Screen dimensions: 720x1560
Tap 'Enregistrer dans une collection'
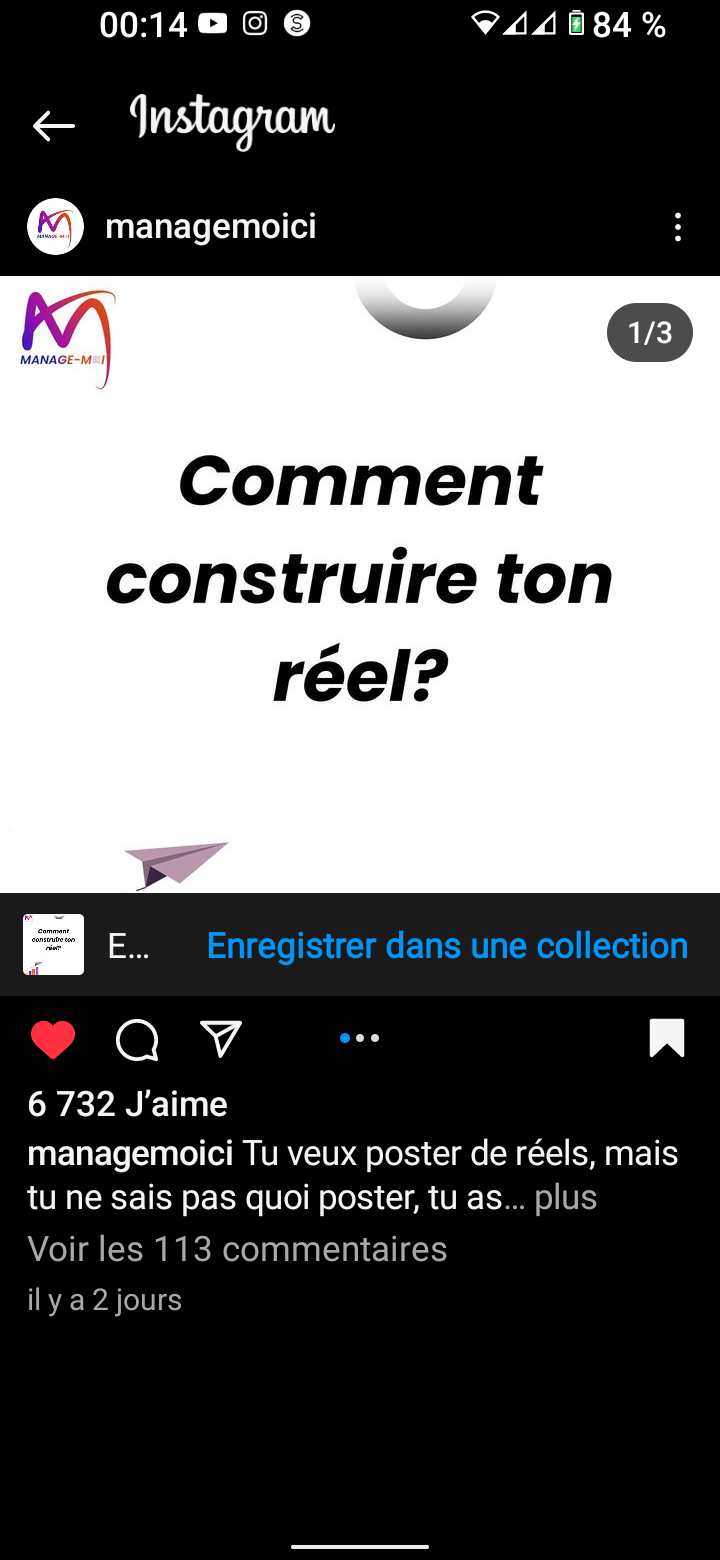coord(447,946)
